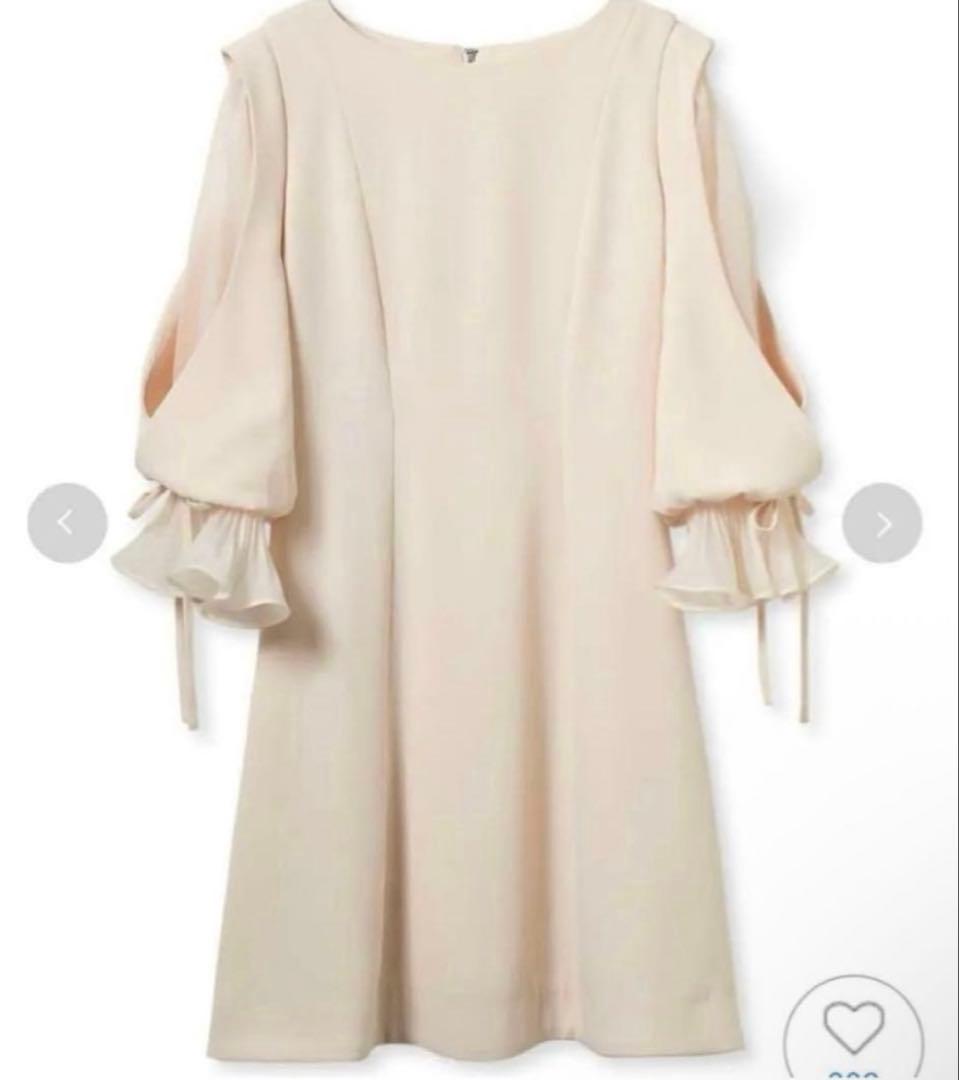Show the next product photo

(x=882, y=522)
